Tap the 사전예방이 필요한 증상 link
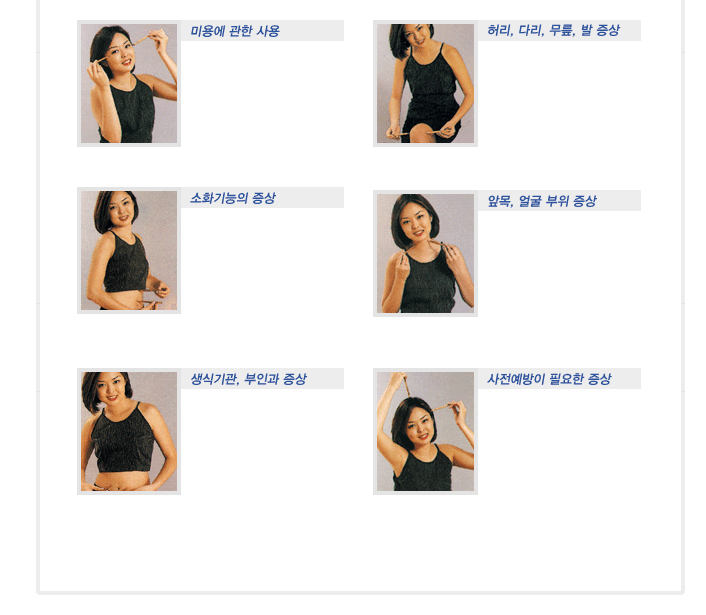The height and width of the screenshot is (615, 706). coord(548,379)
